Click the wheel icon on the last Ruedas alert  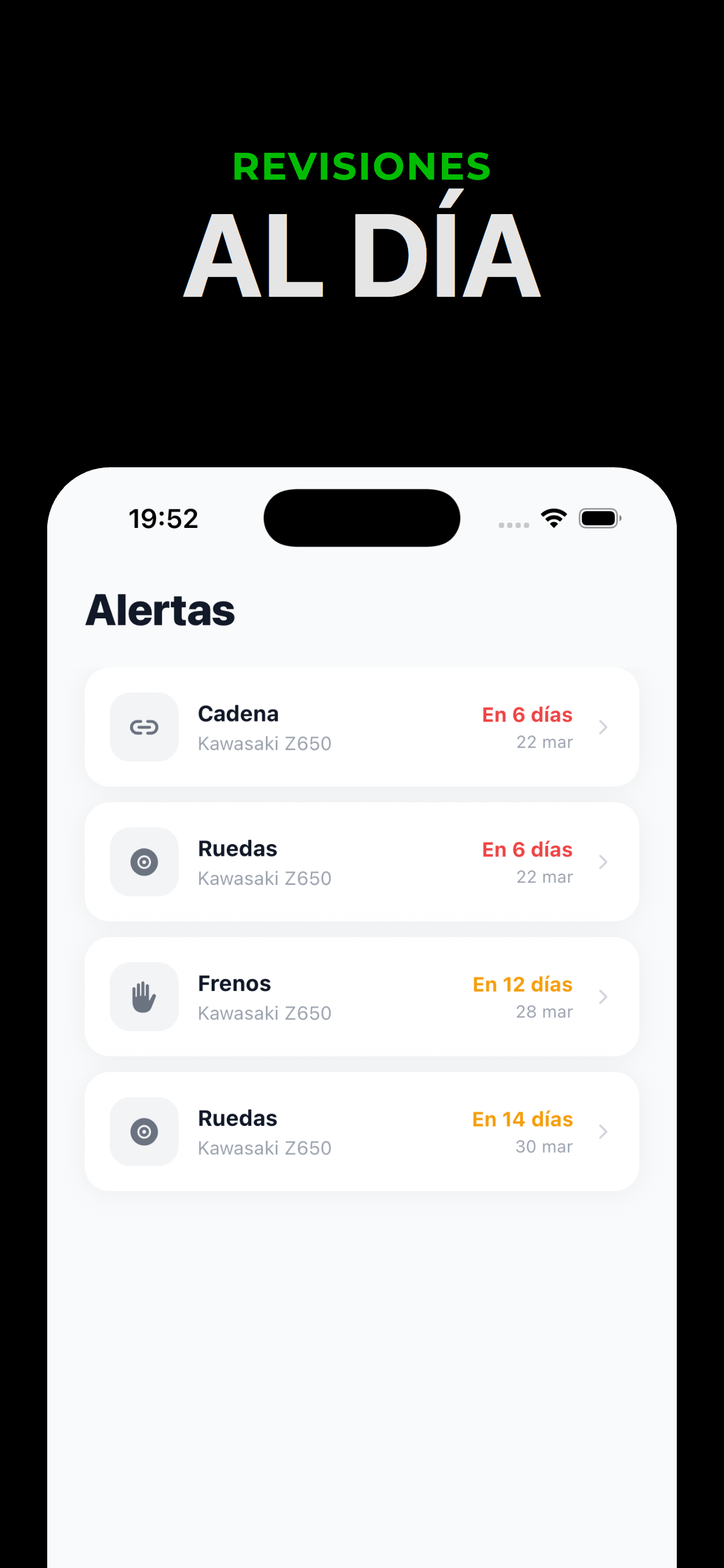point(144,1132)
